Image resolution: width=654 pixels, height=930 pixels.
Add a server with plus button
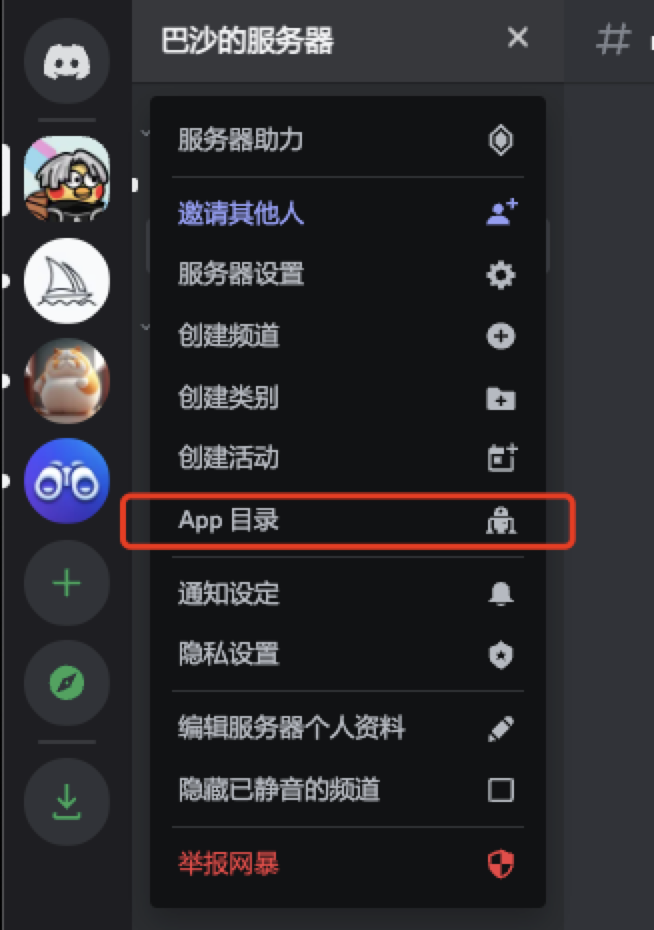[x=67, y=582]
